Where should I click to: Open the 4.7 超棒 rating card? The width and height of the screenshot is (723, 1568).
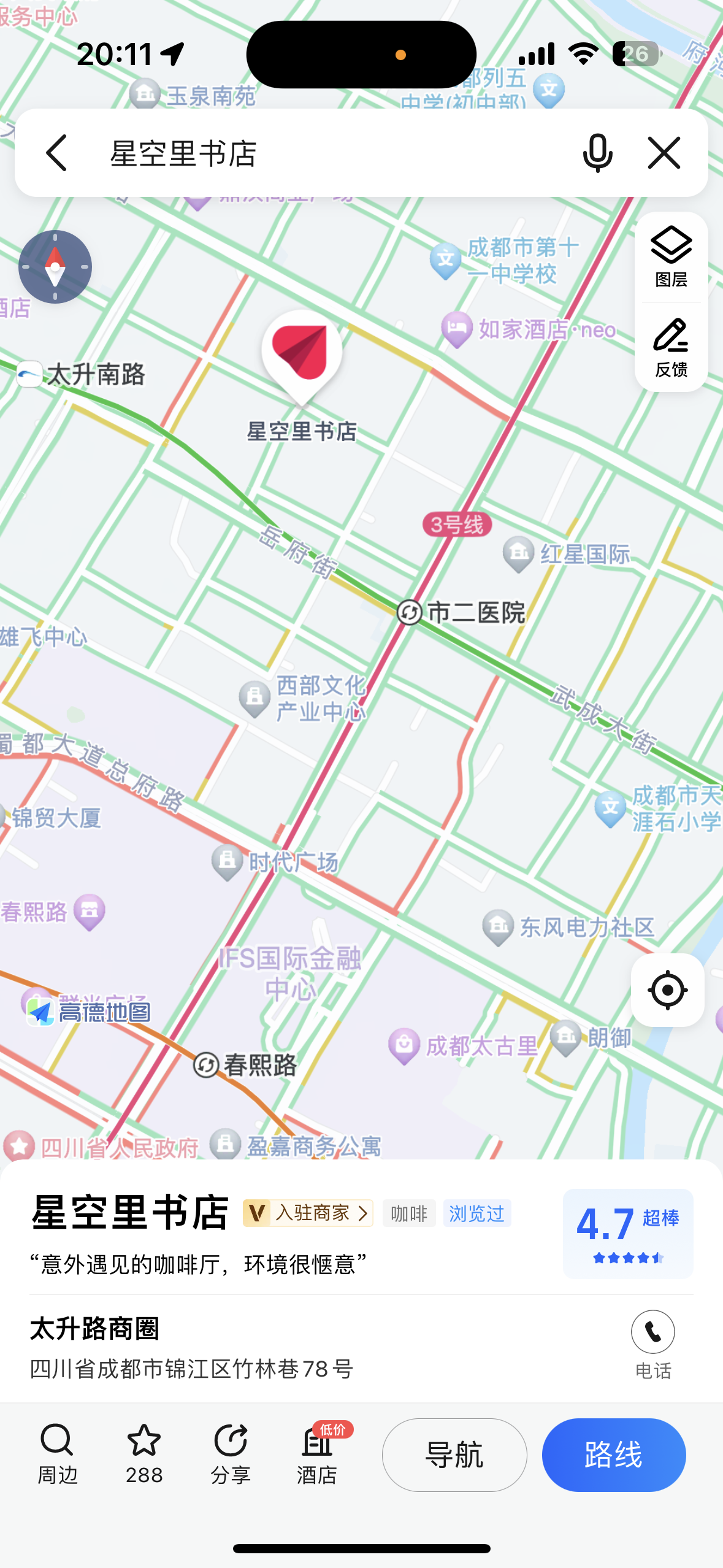627,1233
